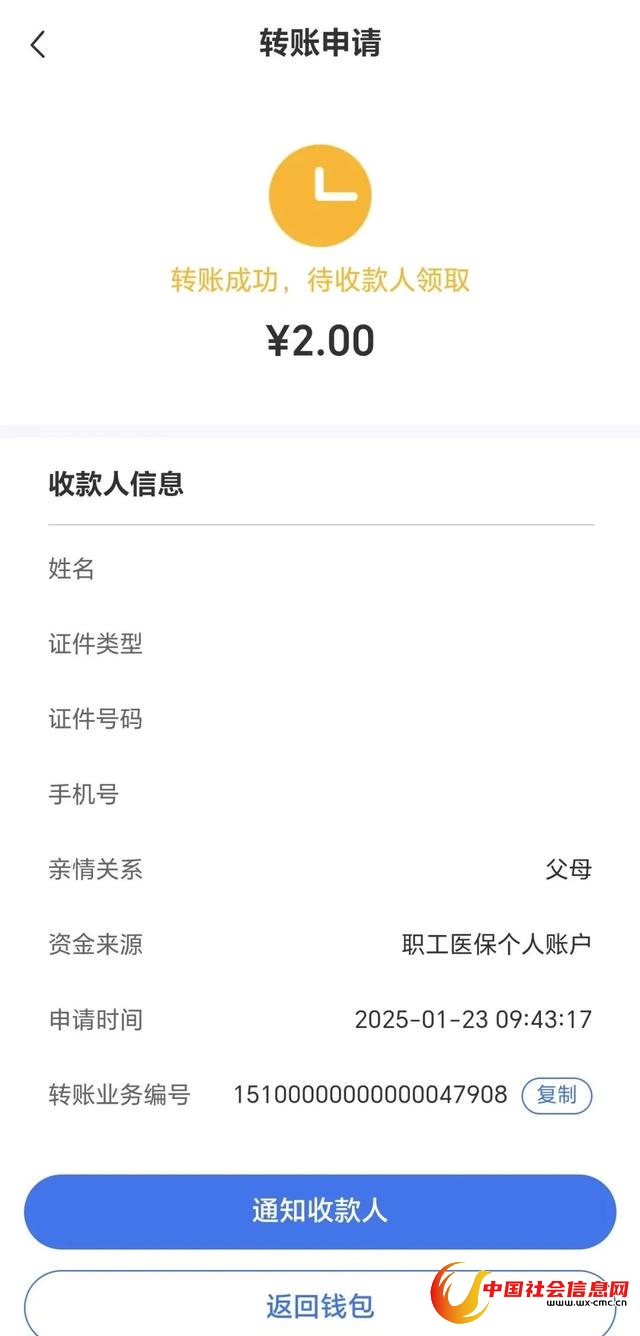Copy the 转账业务编号 with 复制
640x1336 pixels.
pos(556,1095)
